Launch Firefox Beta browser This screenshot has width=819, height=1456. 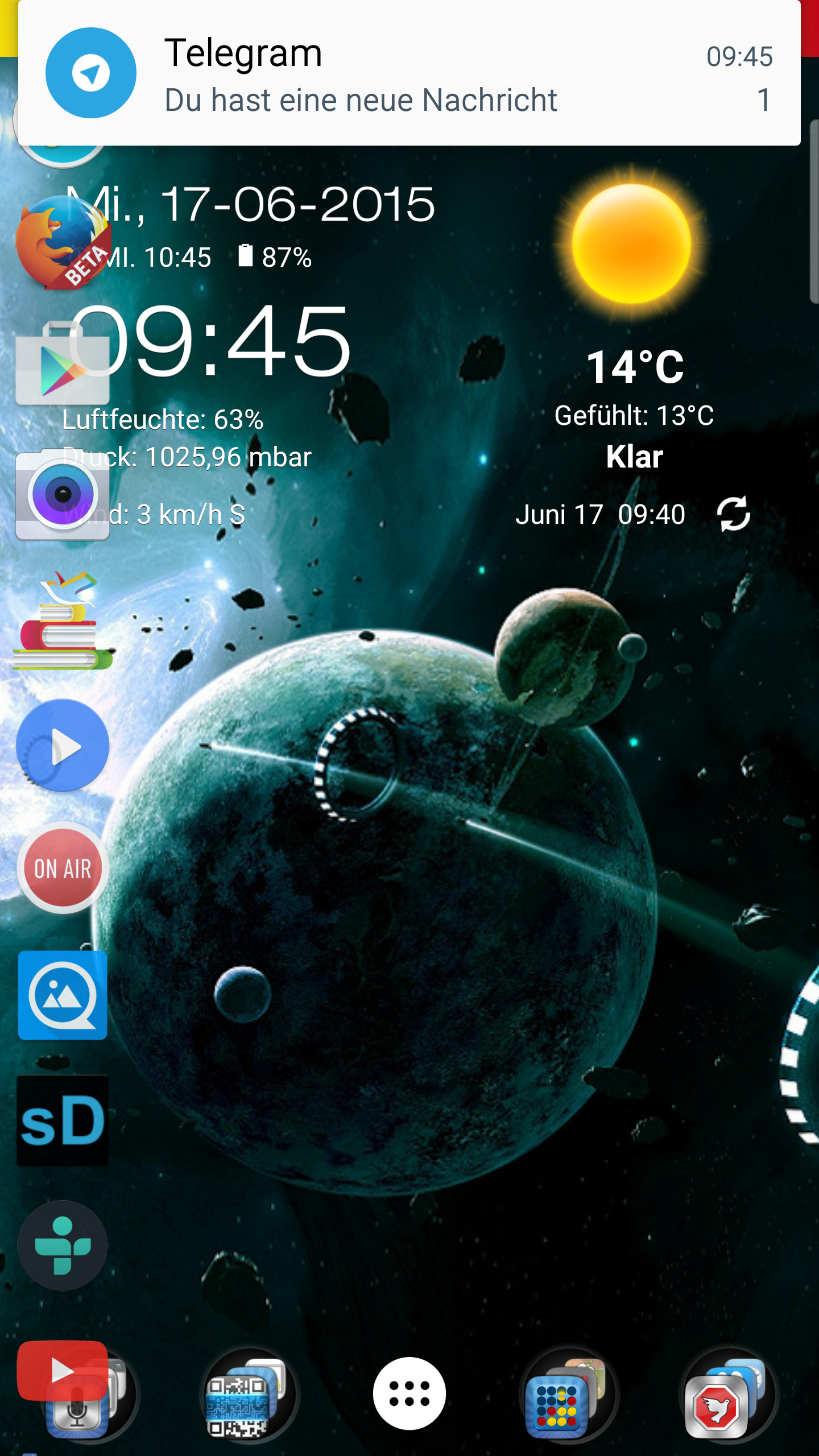(63, 242)
